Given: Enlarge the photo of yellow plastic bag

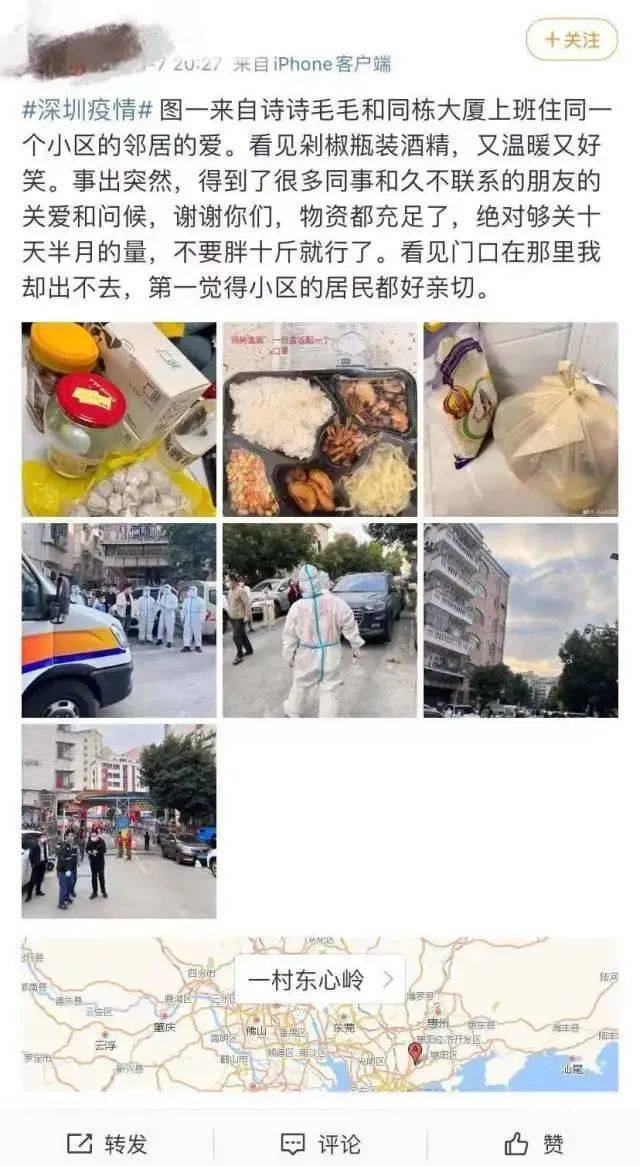Looking at the screenshot, I should [x=520, y=419].
